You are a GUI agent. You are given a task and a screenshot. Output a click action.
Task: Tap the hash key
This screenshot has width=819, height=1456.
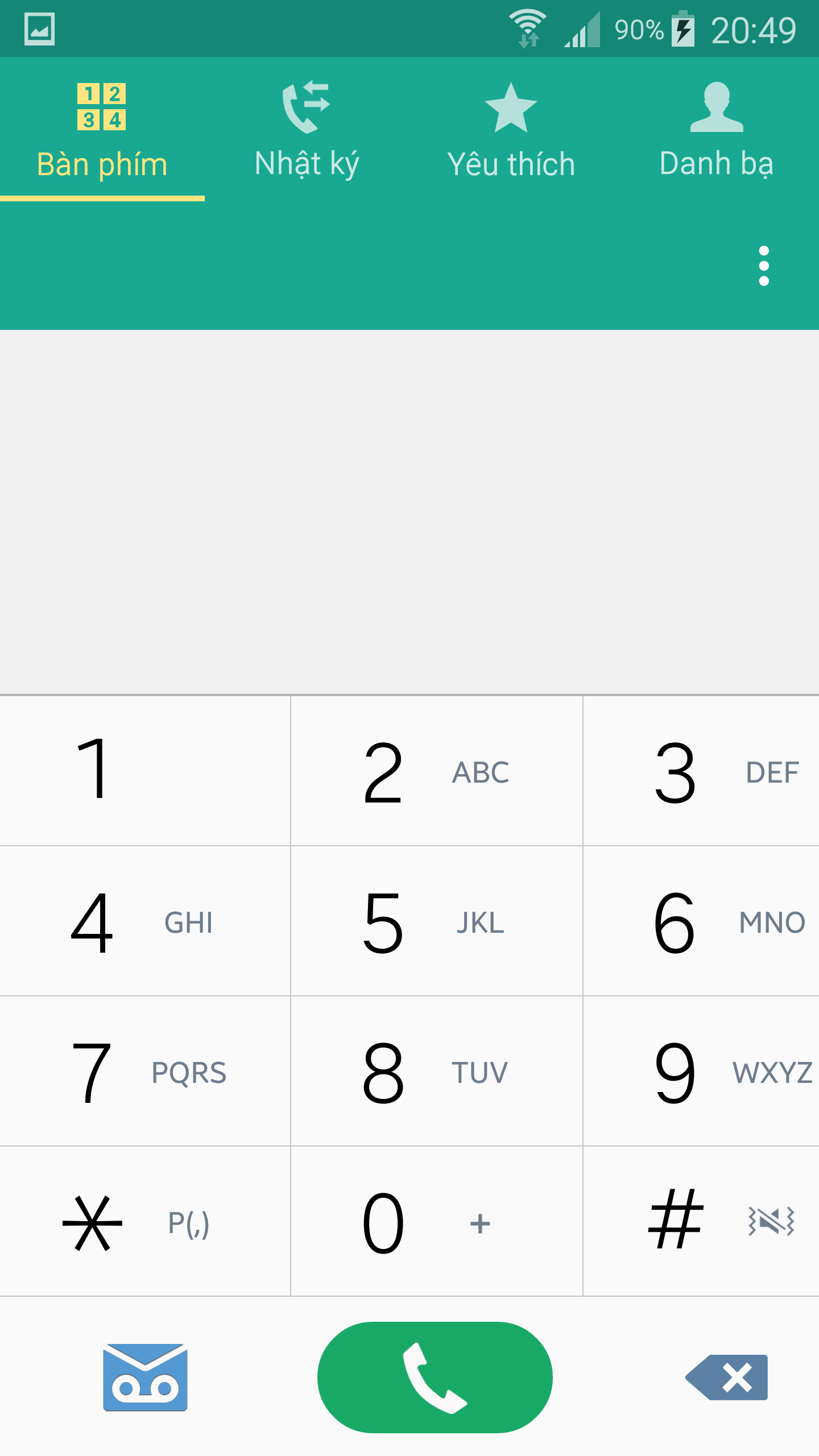point(701,1221)
